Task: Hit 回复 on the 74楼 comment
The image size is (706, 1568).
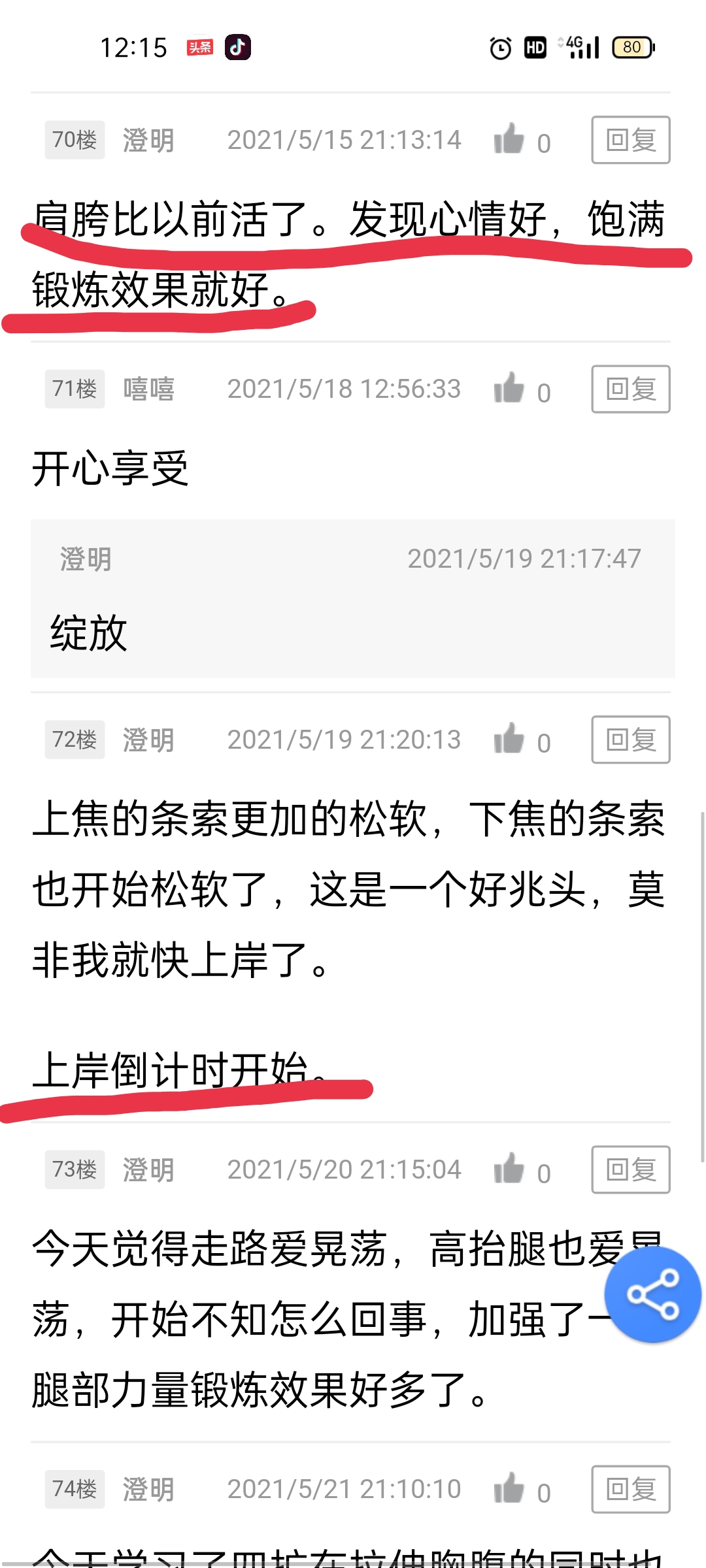Action: 631,1489
